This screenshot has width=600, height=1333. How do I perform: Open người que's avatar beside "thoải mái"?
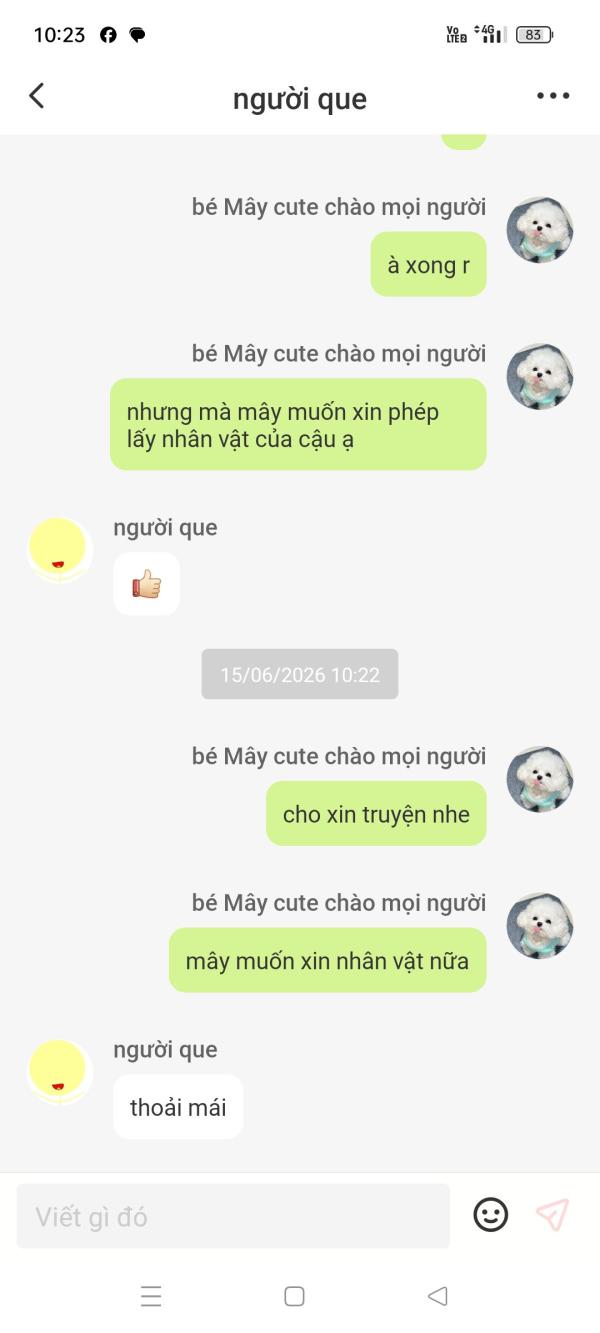click(60, 1072)
